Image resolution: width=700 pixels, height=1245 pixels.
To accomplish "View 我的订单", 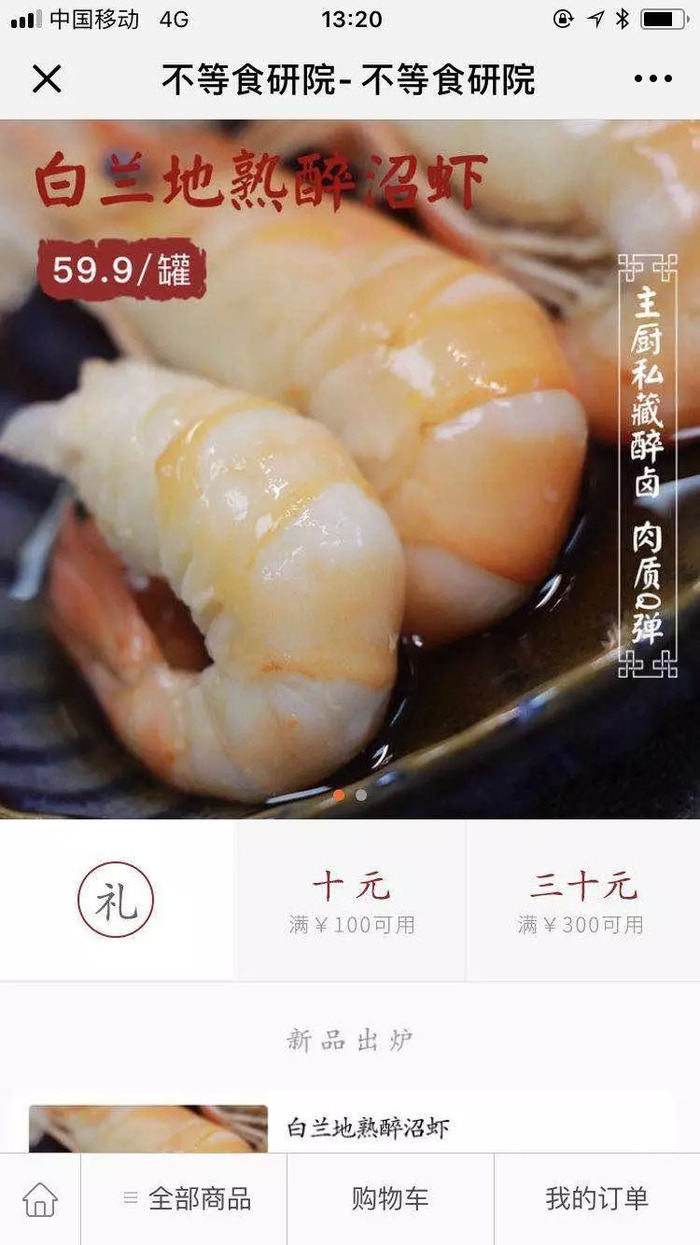I will click(x=597, y=1199).
